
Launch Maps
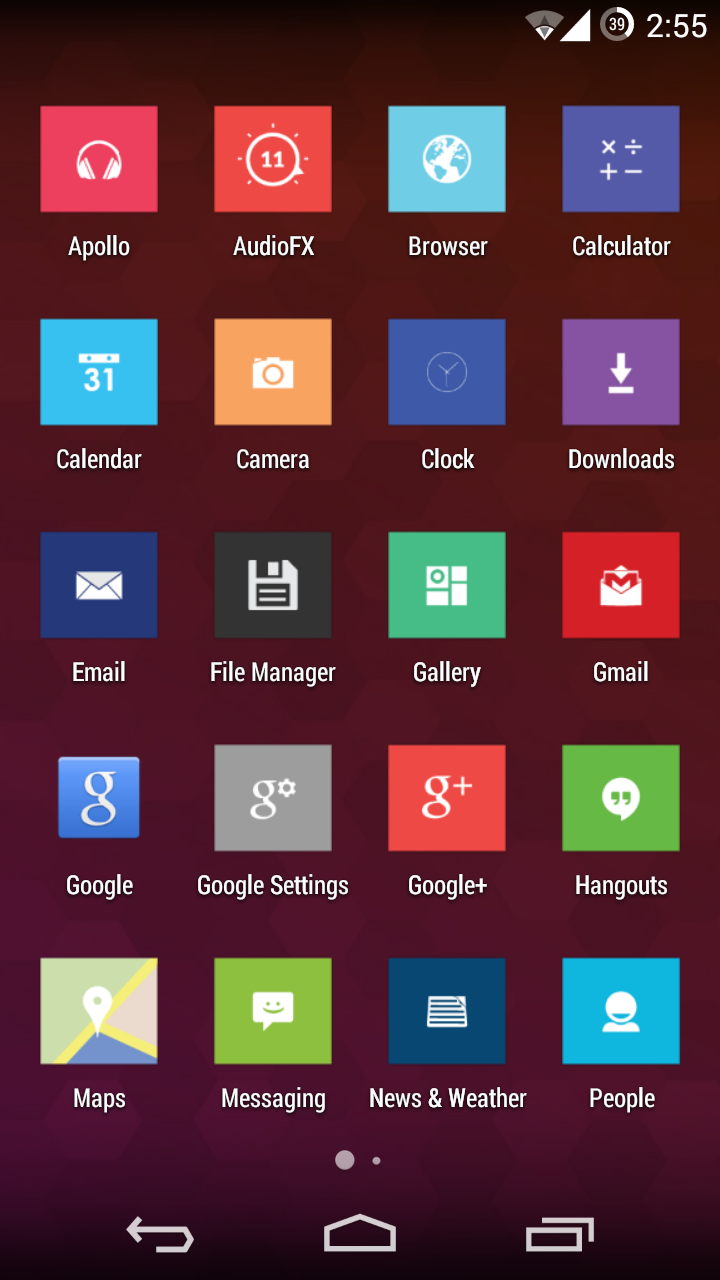coord(99,1011)
